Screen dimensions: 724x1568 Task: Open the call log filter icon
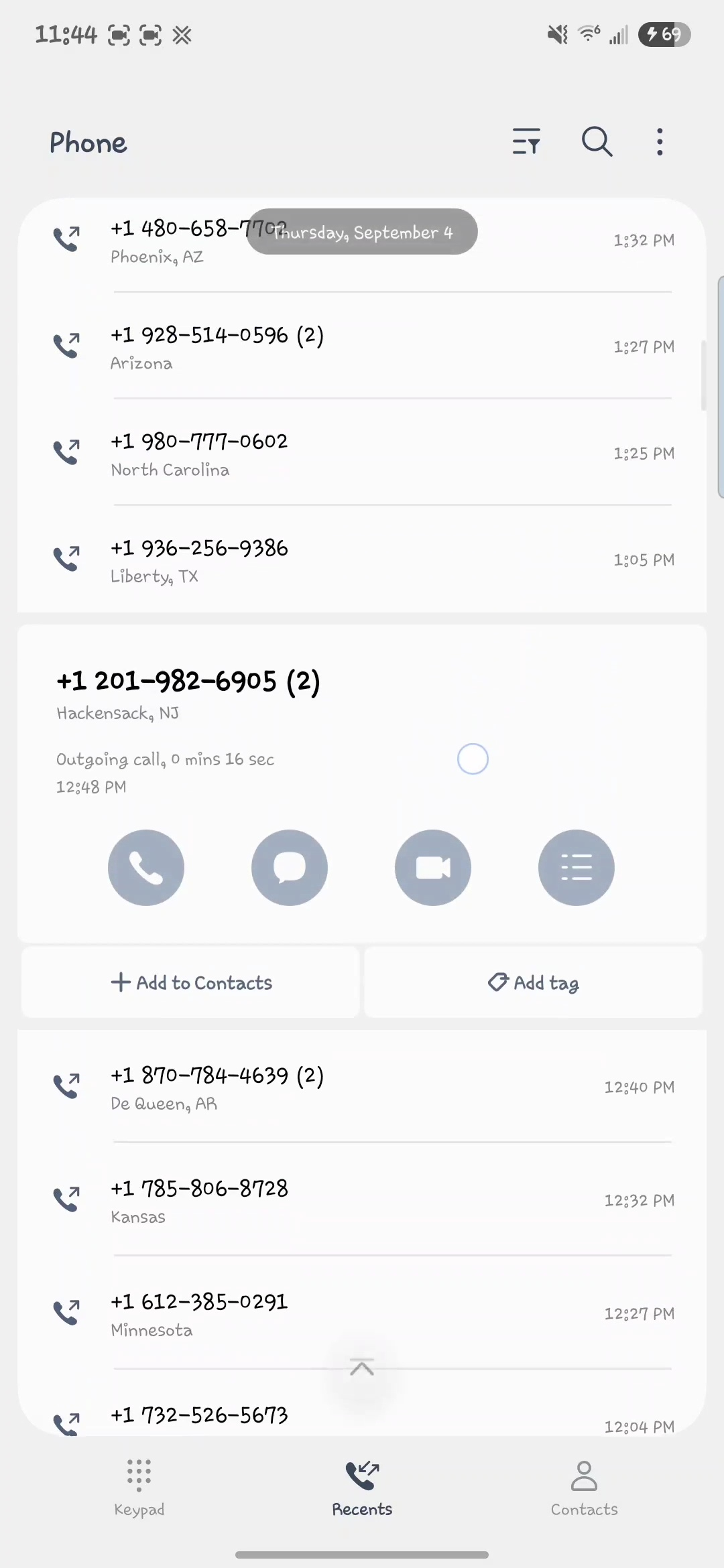click(526, 141)
